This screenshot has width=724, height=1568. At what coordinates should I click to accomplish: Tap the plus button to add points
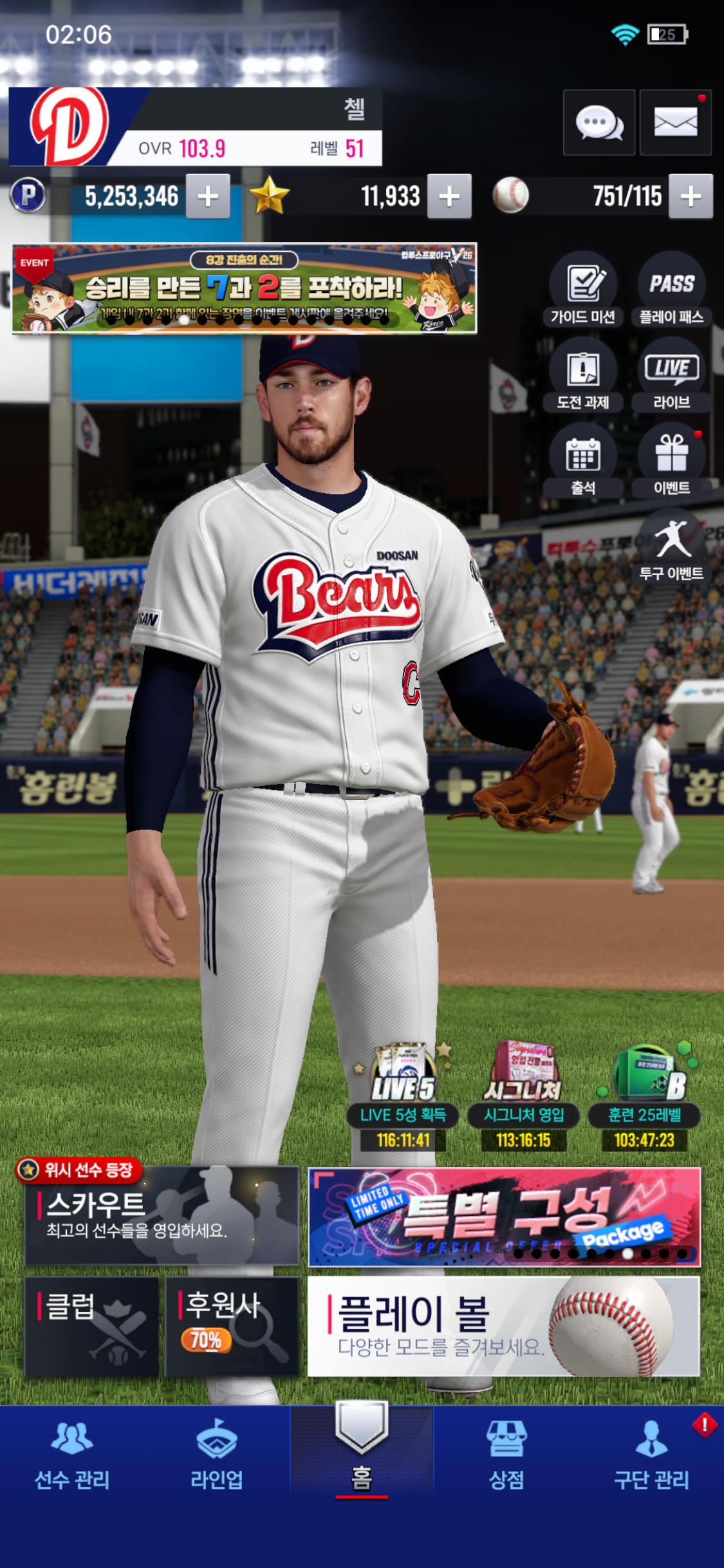[208, 196]
